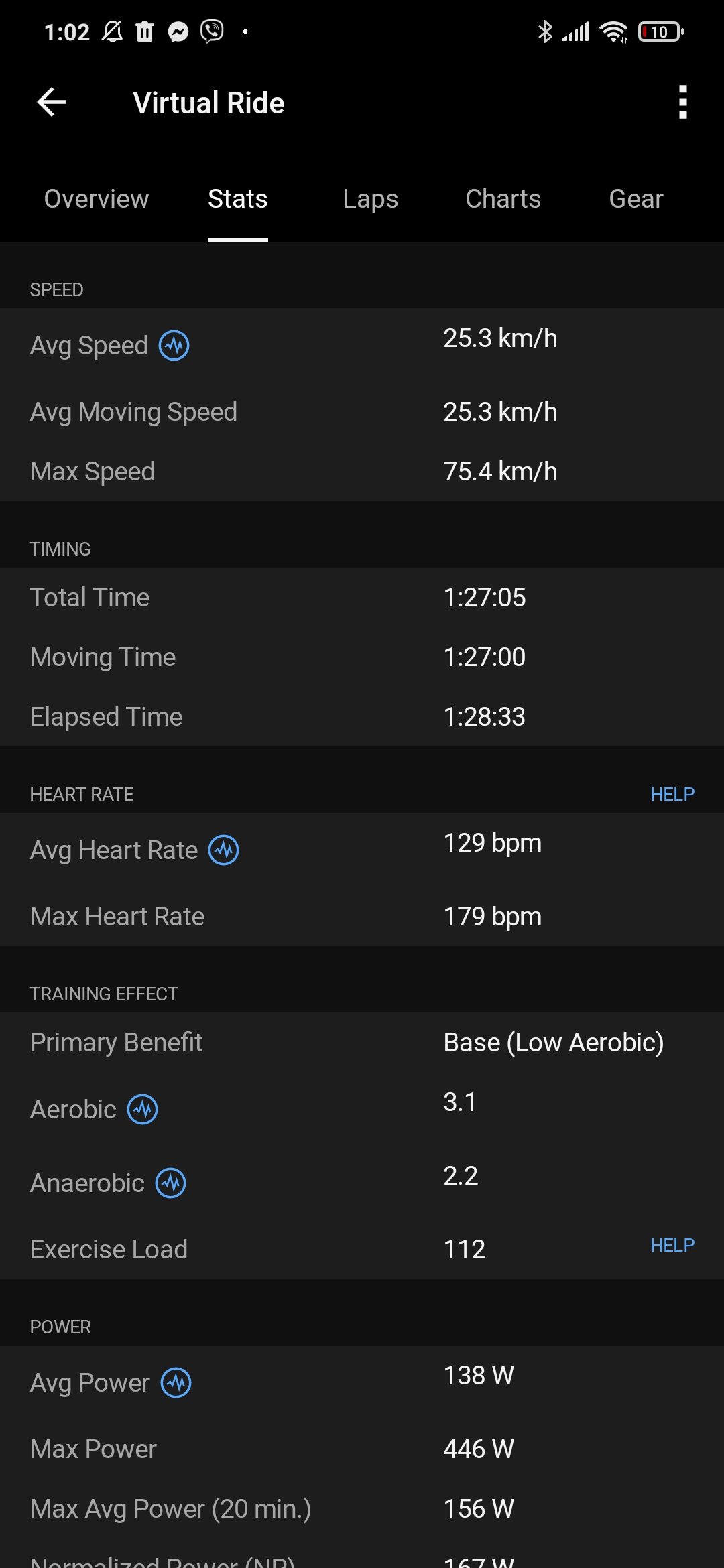The image size is (724, 1568).
Task: Tap the Bluetooth status icon
Action: click(545, 30)
